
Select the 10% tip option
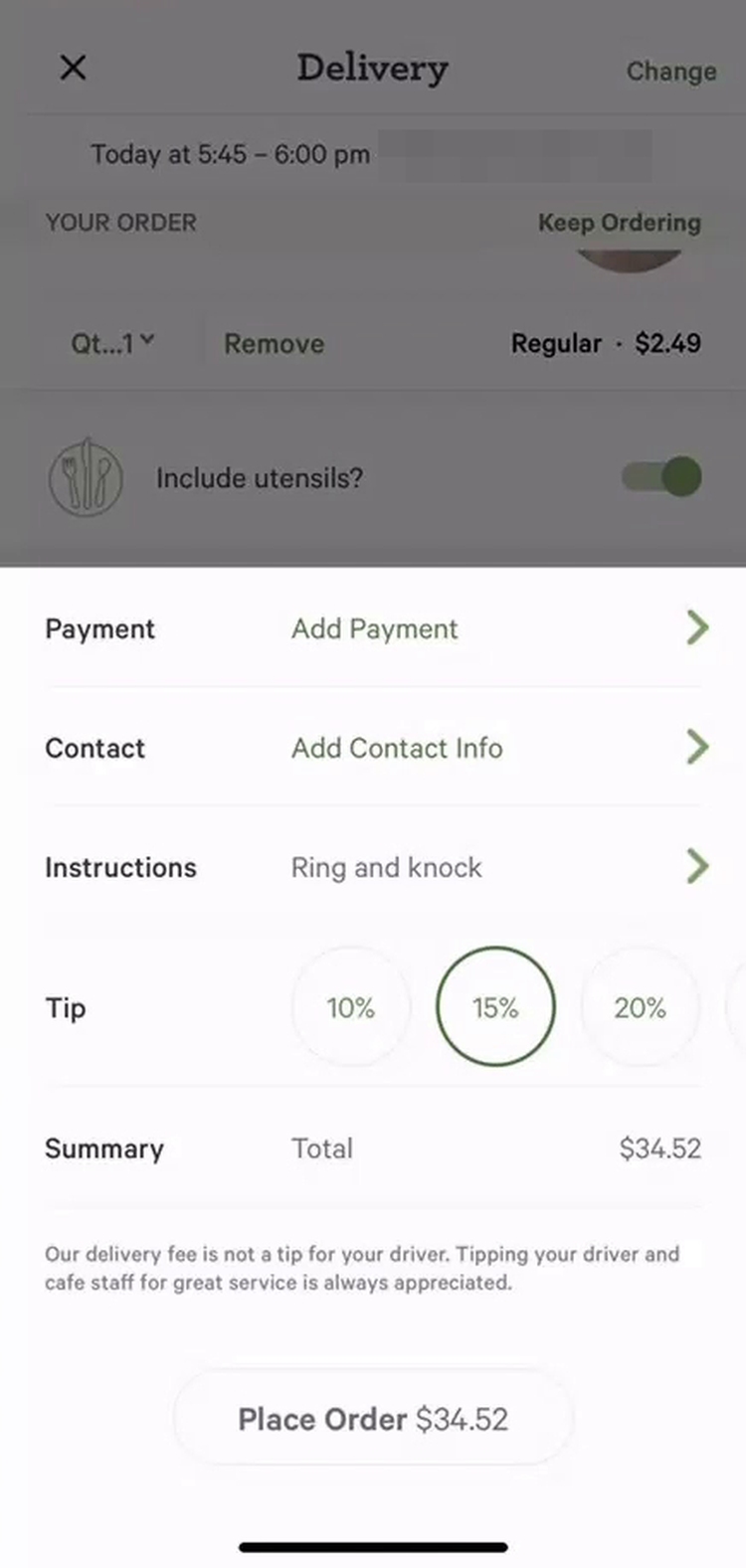(x=350, y=1006)
